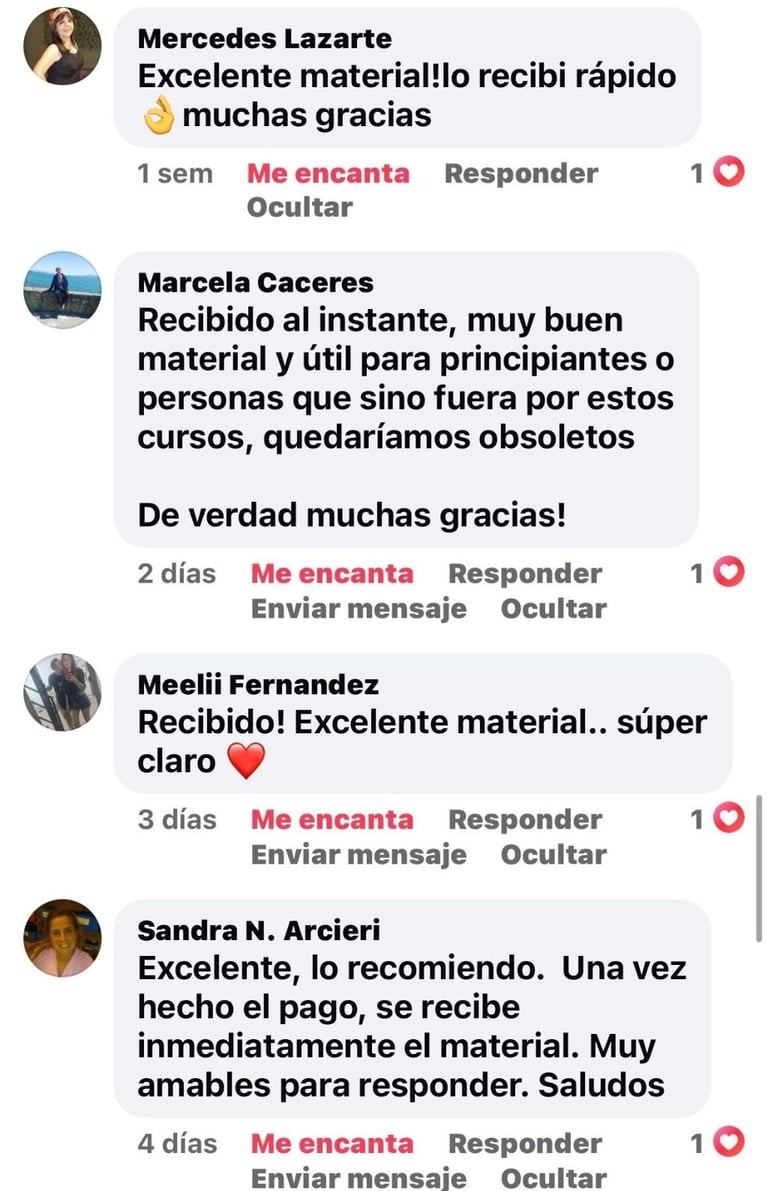This screenshot has width=768, height=1191.
Task: Open Marcela Caceres's profile name
Action: (x=255, y=283)
